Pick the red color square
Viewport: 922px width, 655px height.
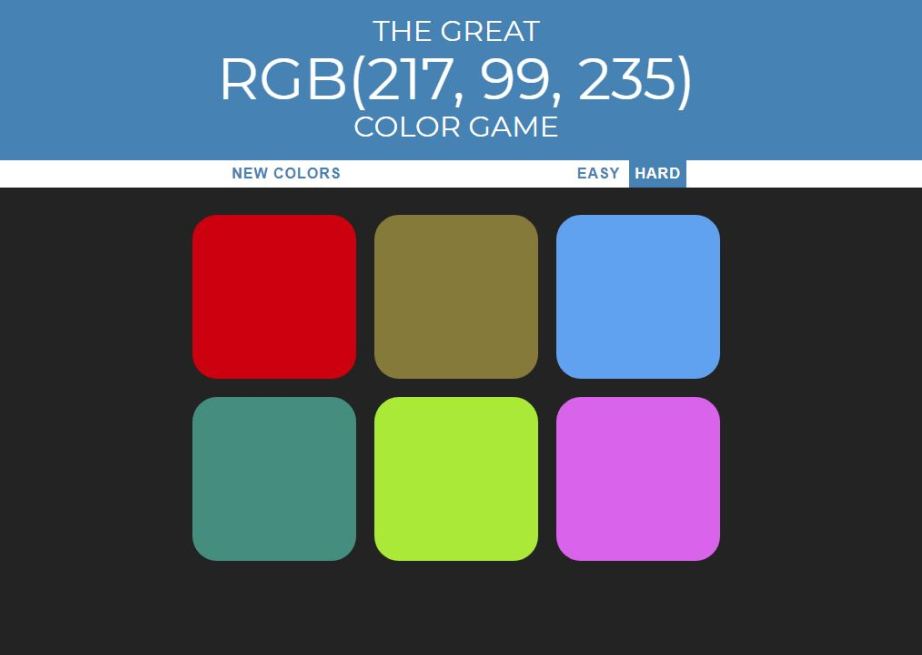[x=274, y=297]
